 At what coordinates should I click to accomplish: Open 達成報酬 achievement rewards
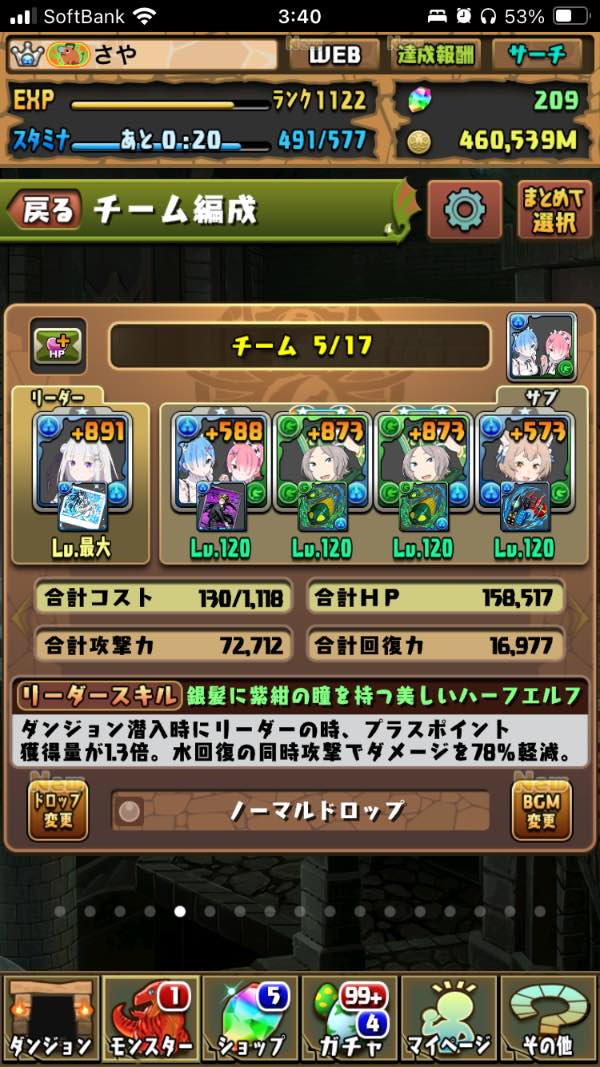pyautogui.click(x=434, y=54)
